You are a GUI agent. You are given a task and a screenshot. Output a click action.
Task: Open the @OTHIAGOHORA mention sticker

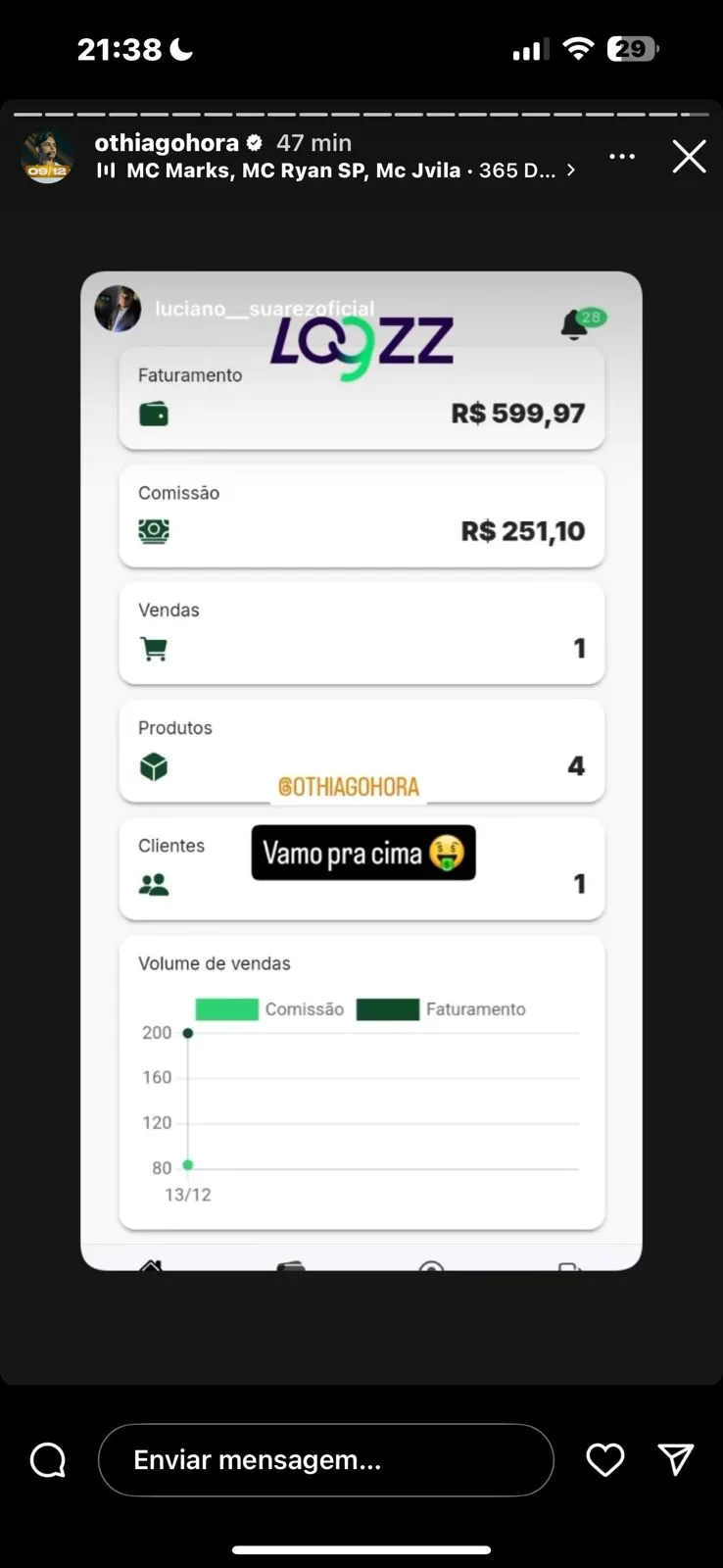(x=349, y=787)
